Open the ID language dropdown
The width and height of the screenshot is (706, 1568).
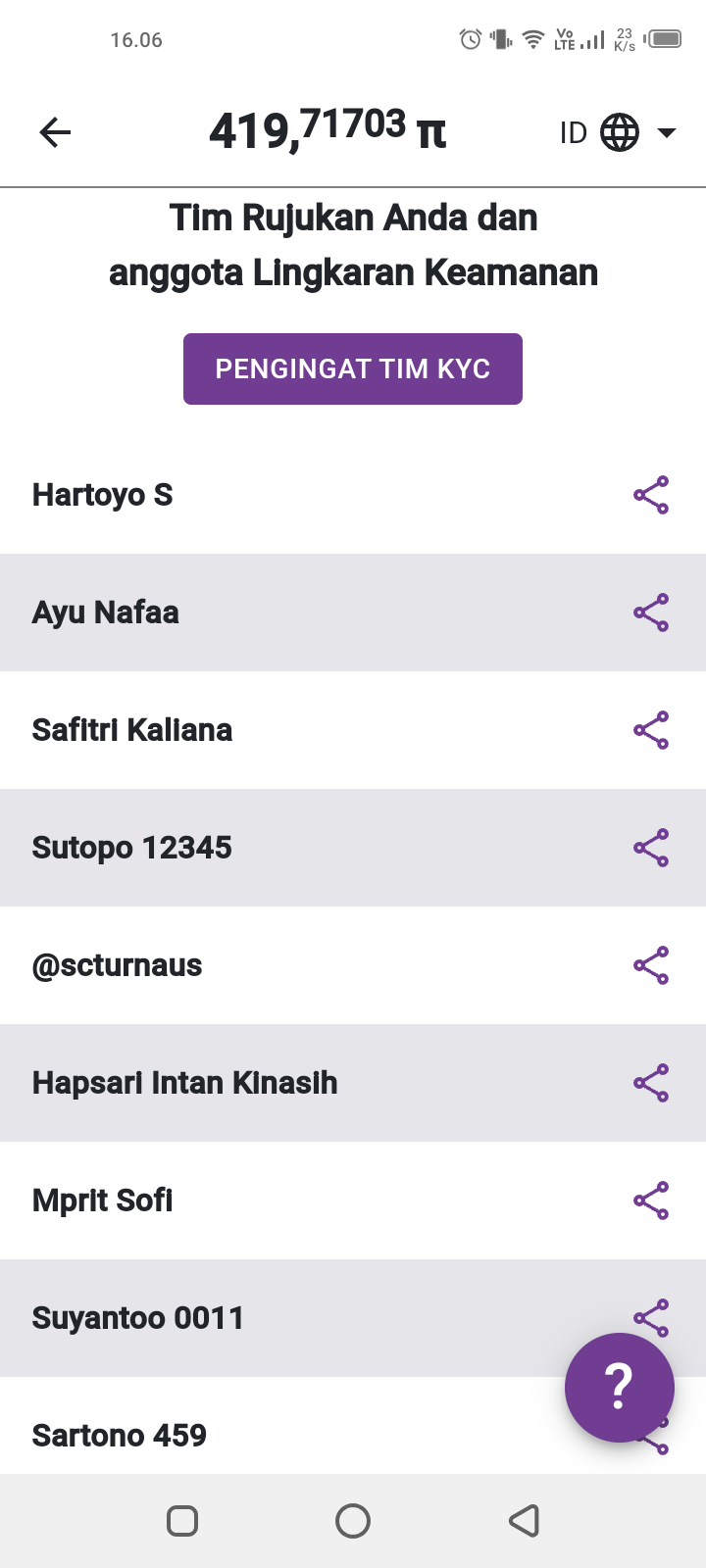(x=618, y=132)
